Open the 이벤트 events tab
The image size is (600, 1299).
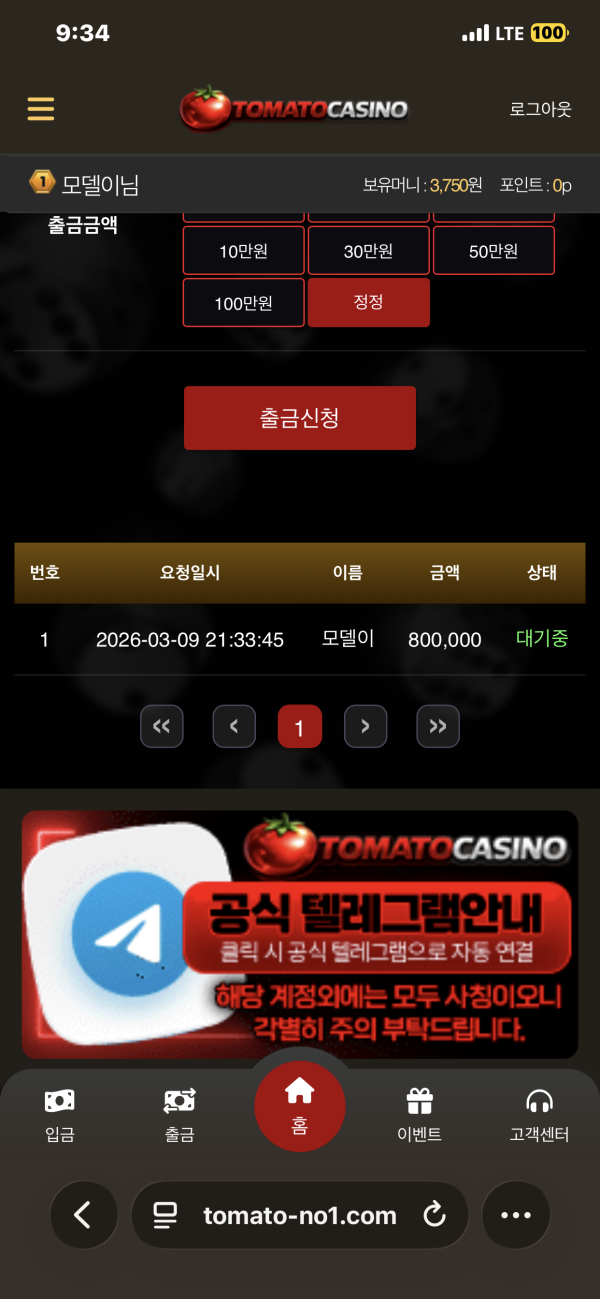(x=419, y=1115)
